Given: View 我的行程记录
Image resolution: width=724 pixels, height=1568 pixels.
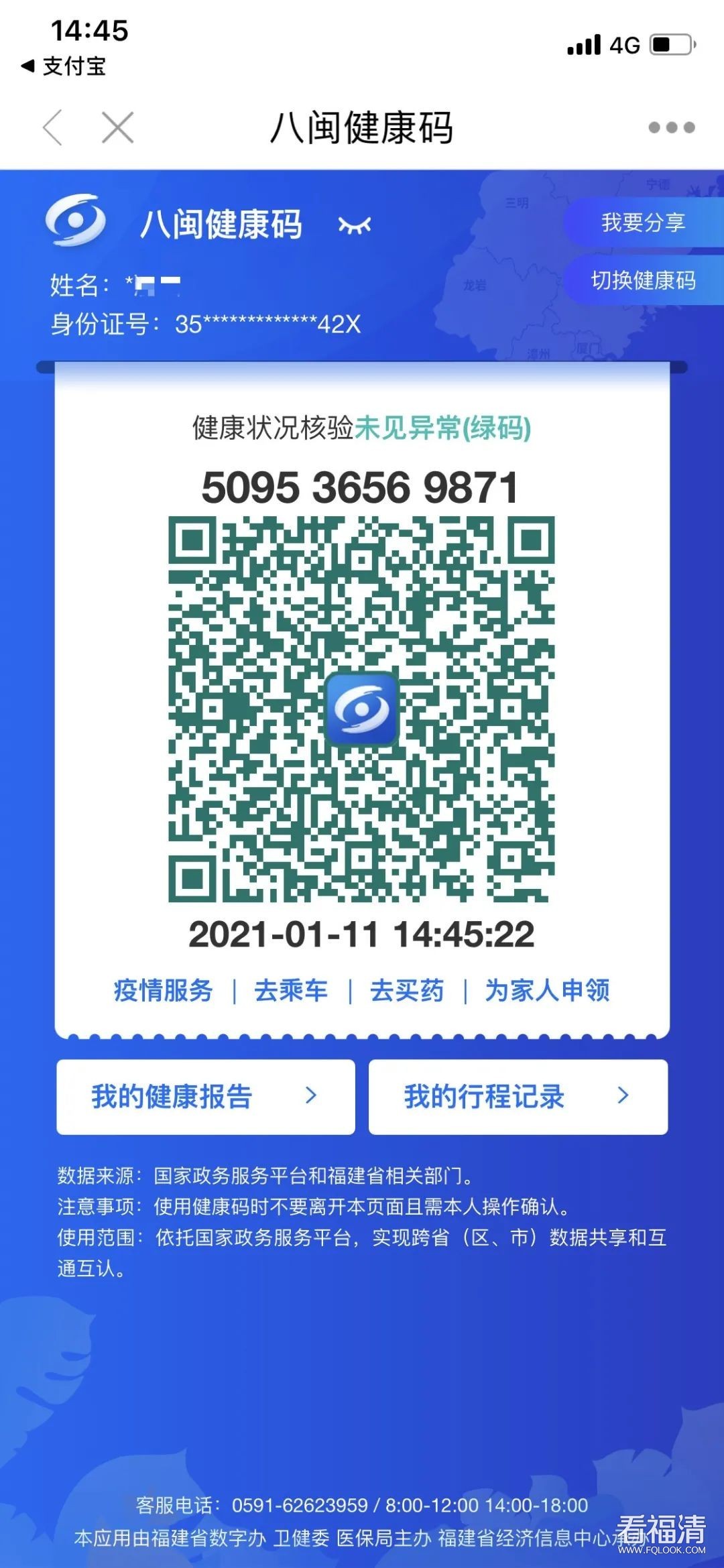Looking at the screenshot, I should 518,1097.
